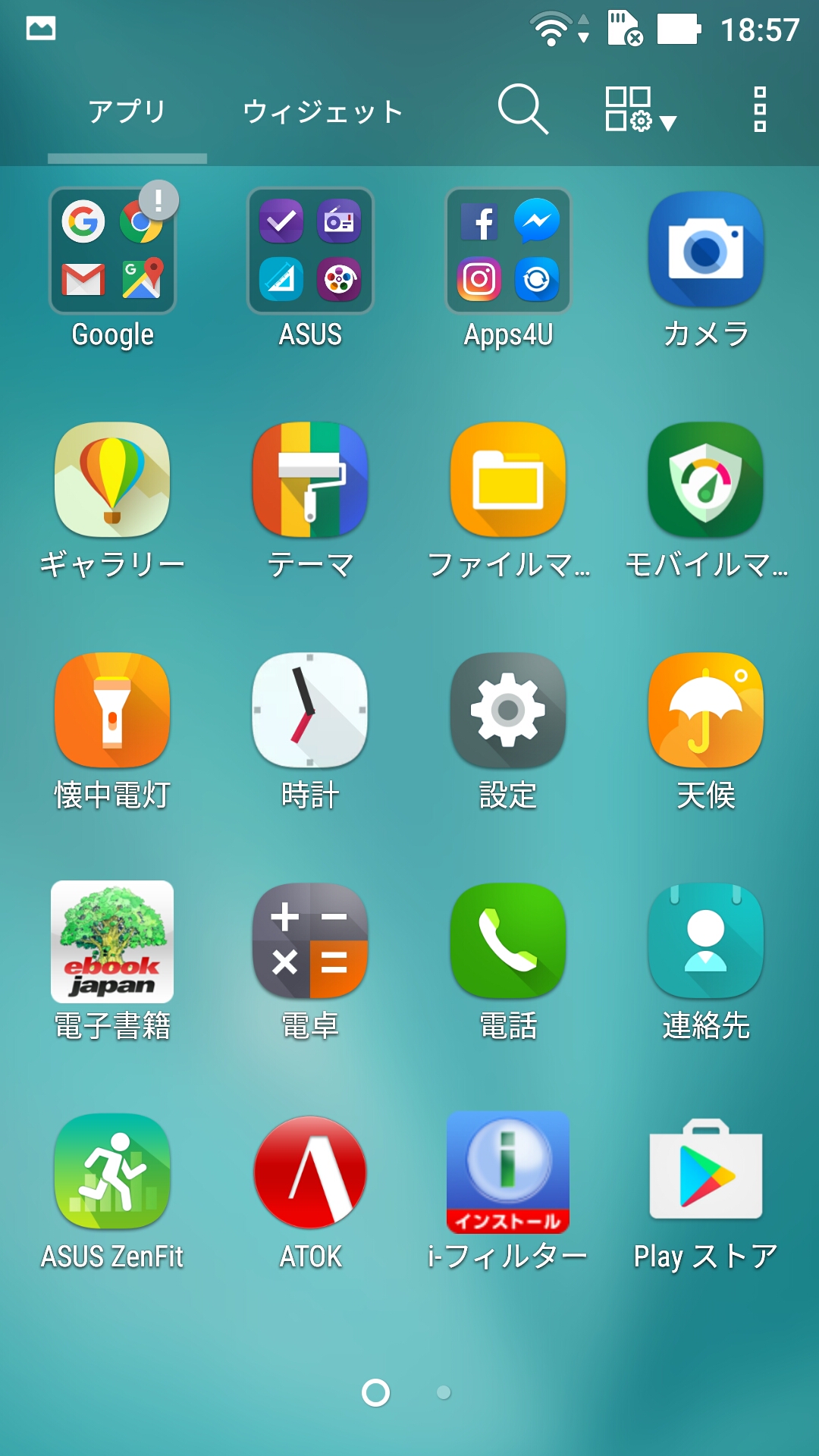Screen dimensions: 819x1456
Task: Open the Google apps folder
Action: [112, 250]
